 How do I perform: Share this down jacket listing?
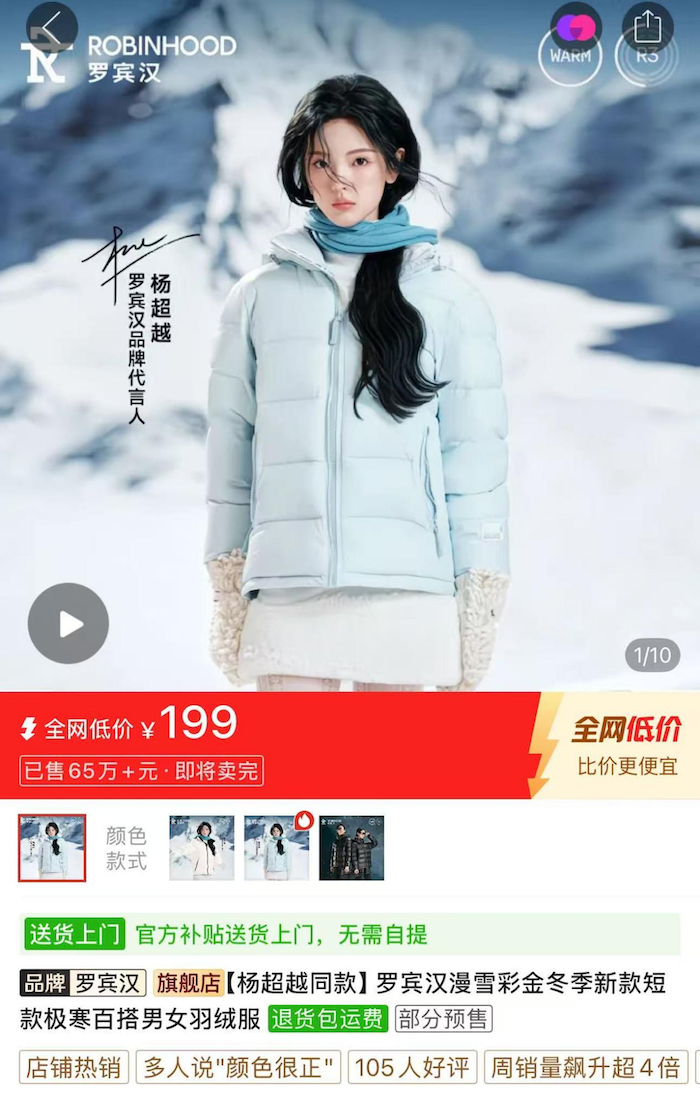coord(648,27)
